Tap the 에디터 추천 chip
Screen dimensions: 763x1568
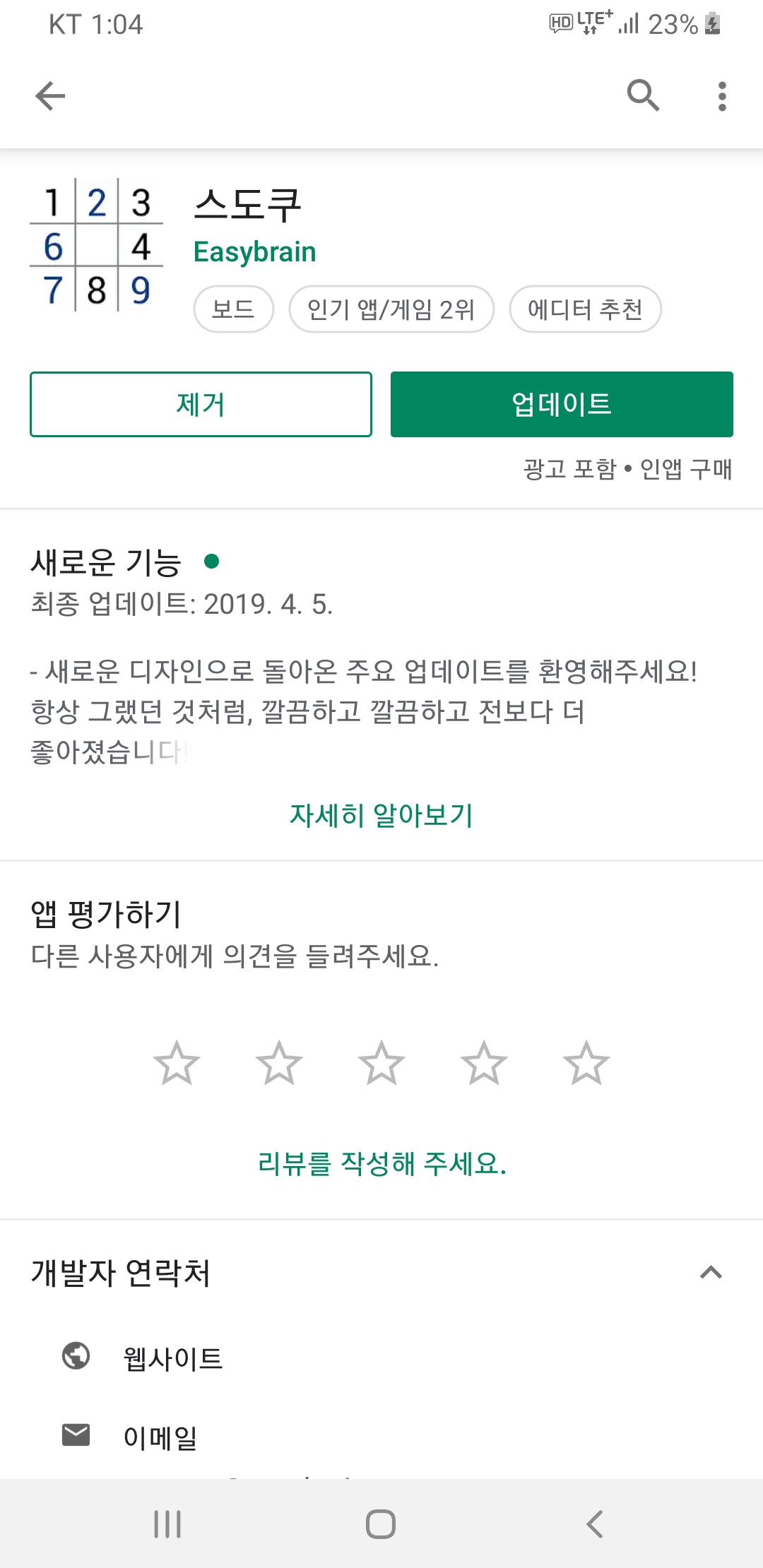pos(585,309)
